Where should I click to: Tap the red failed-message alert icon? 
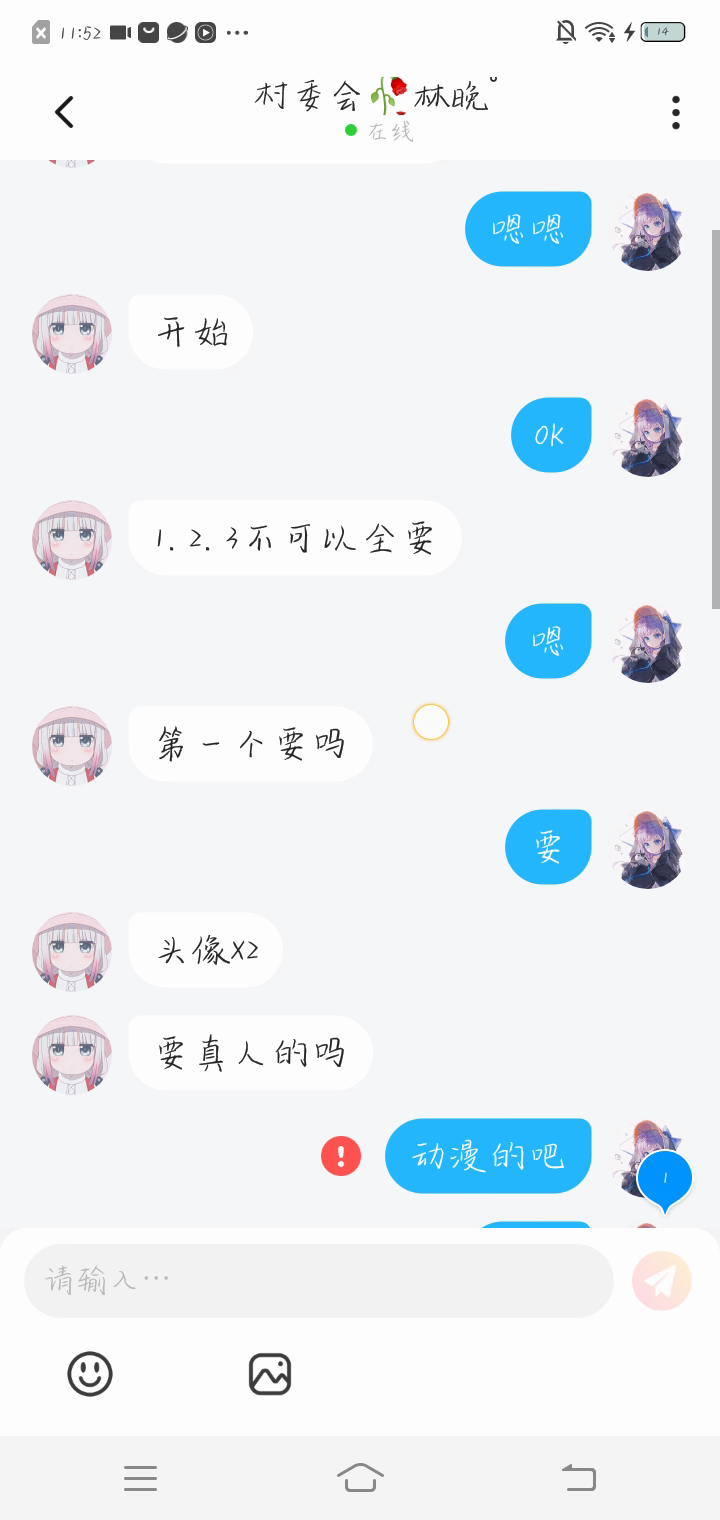341,1156
